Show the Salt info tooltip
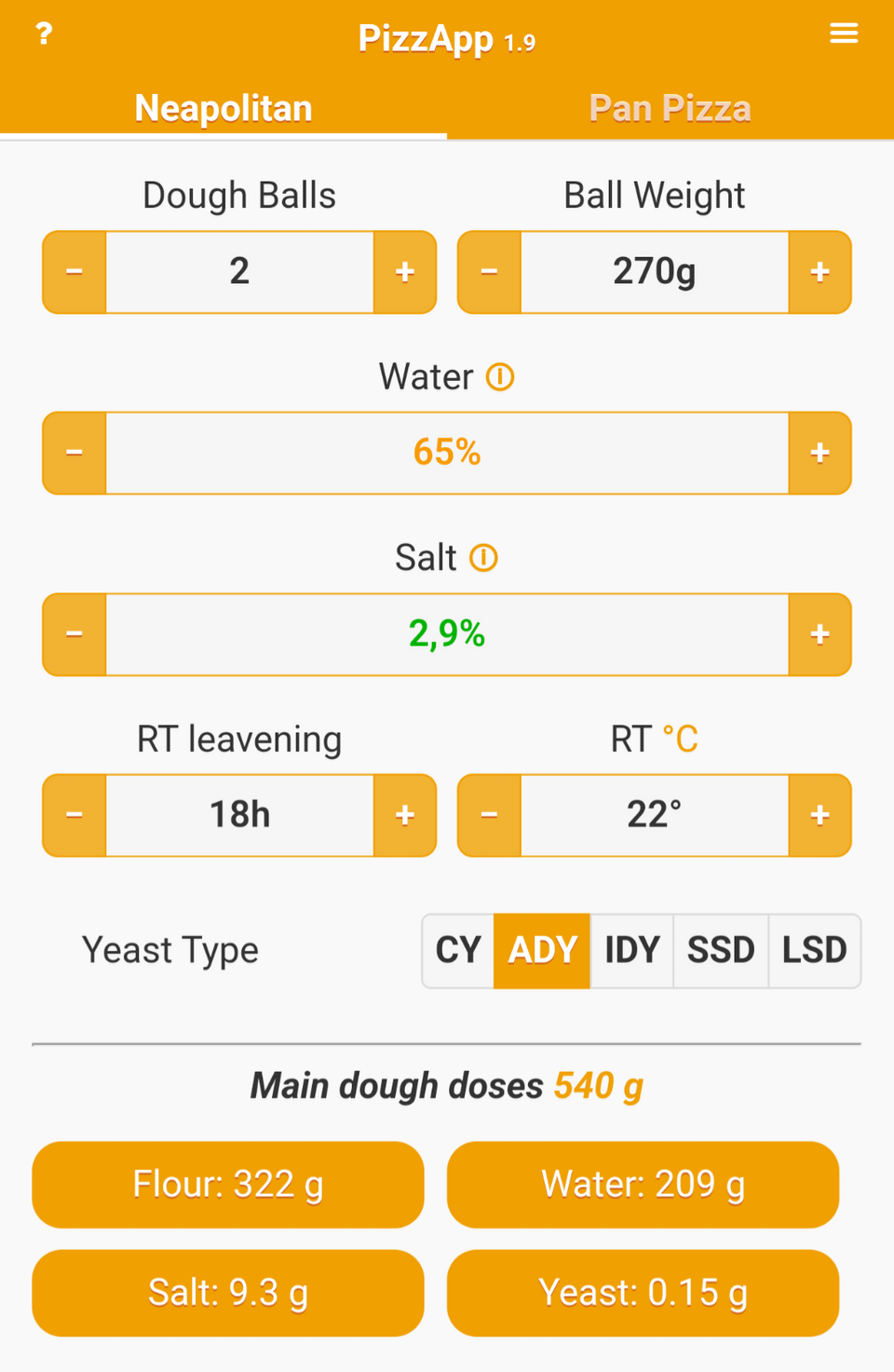The width and height of the screenshot is (894, 1372). click(483, 558)
